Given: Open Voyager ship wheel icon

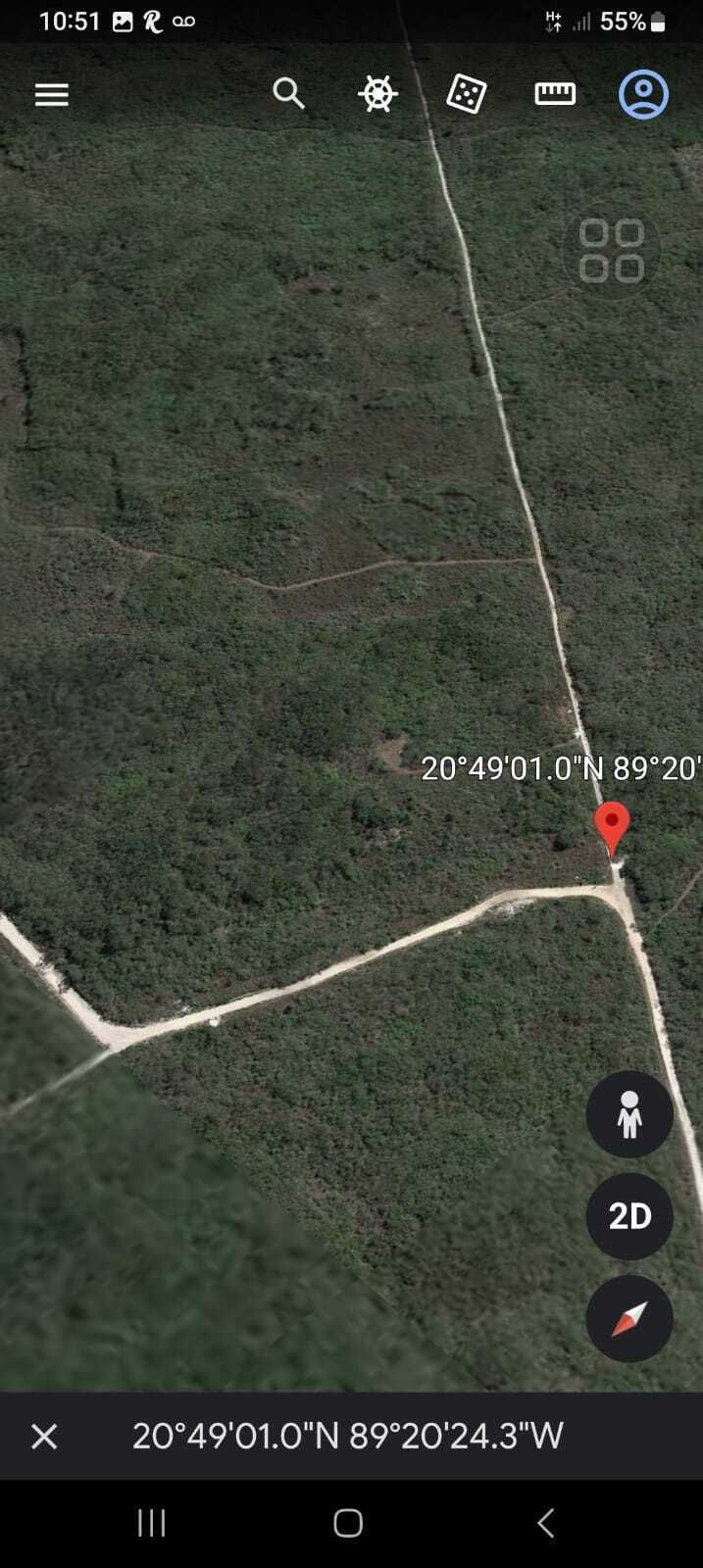Looking at the screenshot, I should click(x=377, y=94).
